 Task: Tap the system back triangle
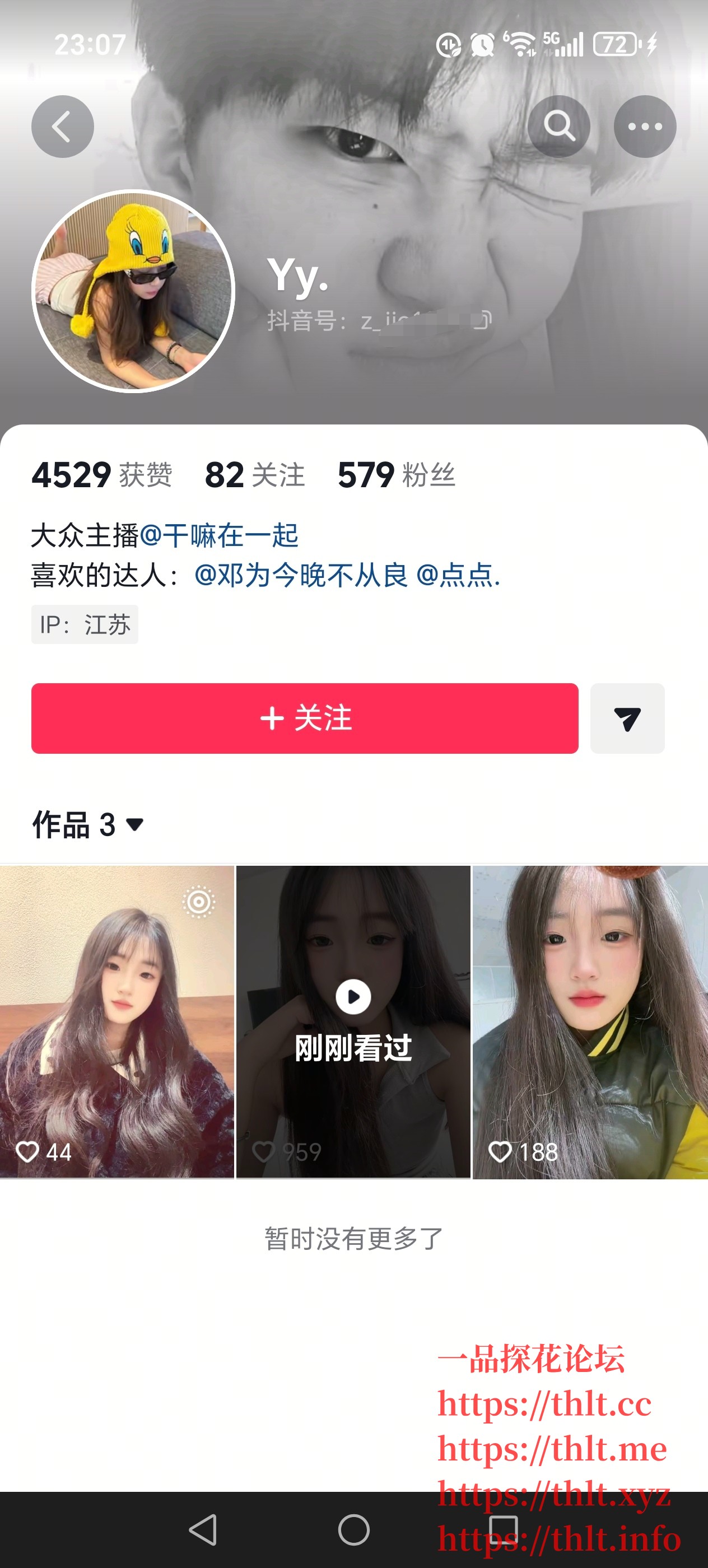[203, 1530]
